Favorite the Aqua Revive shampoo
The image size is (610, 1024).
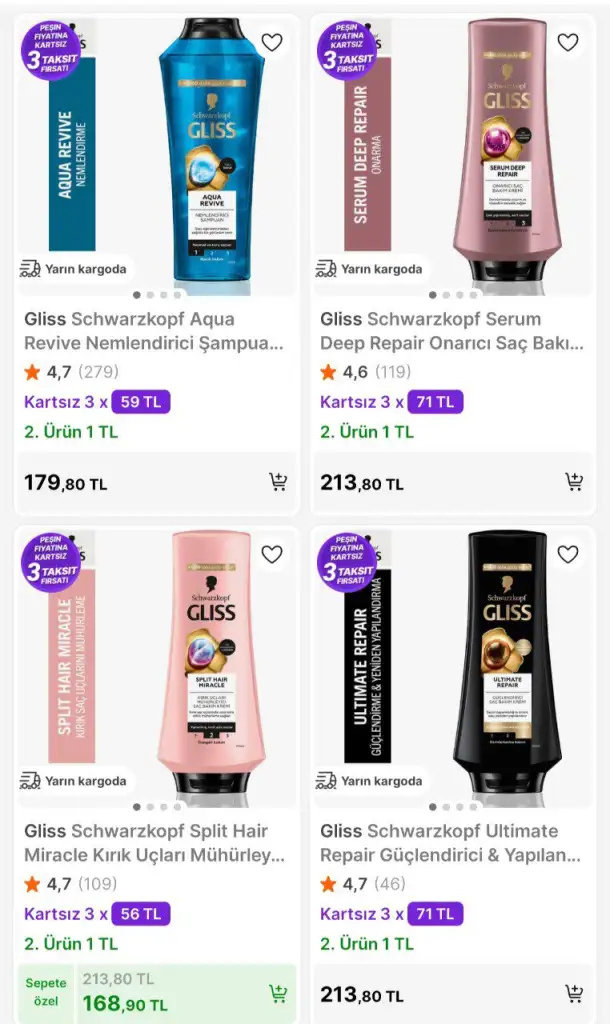tap(272, 42)
